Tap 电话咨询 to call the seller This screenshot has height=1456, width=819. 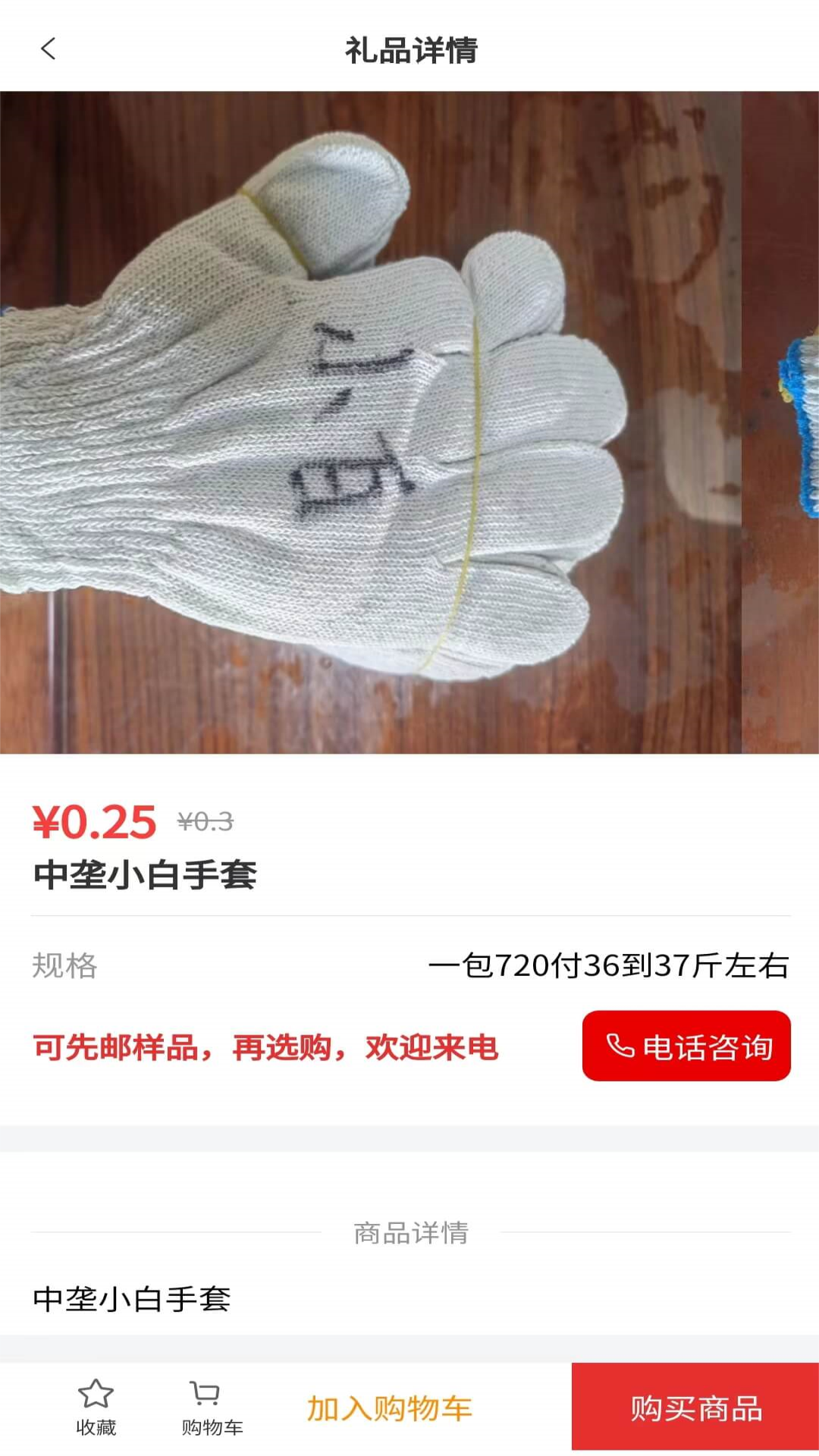coord(686,1046)
